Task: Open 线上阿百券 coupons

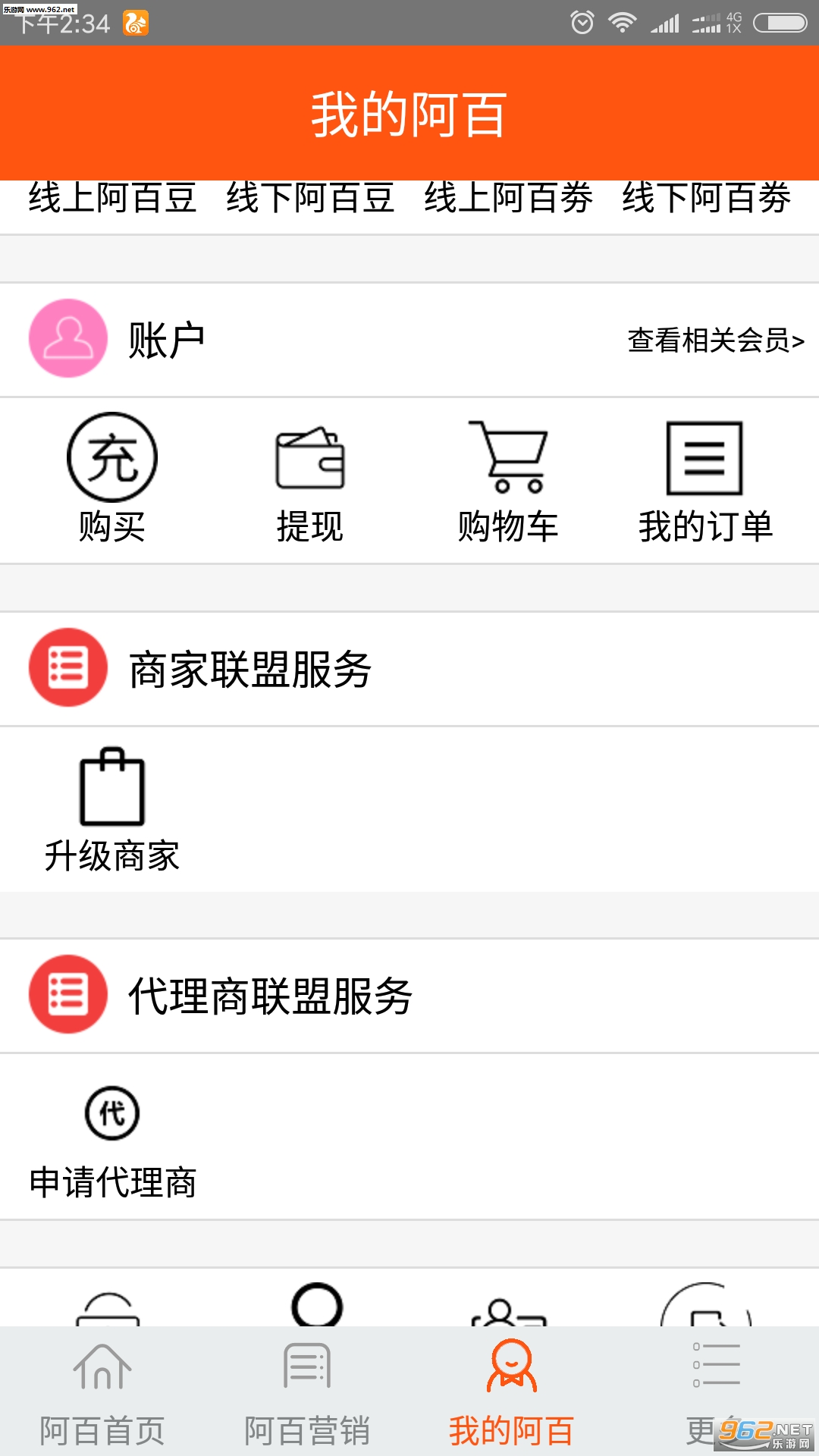Action: [508, 199]
